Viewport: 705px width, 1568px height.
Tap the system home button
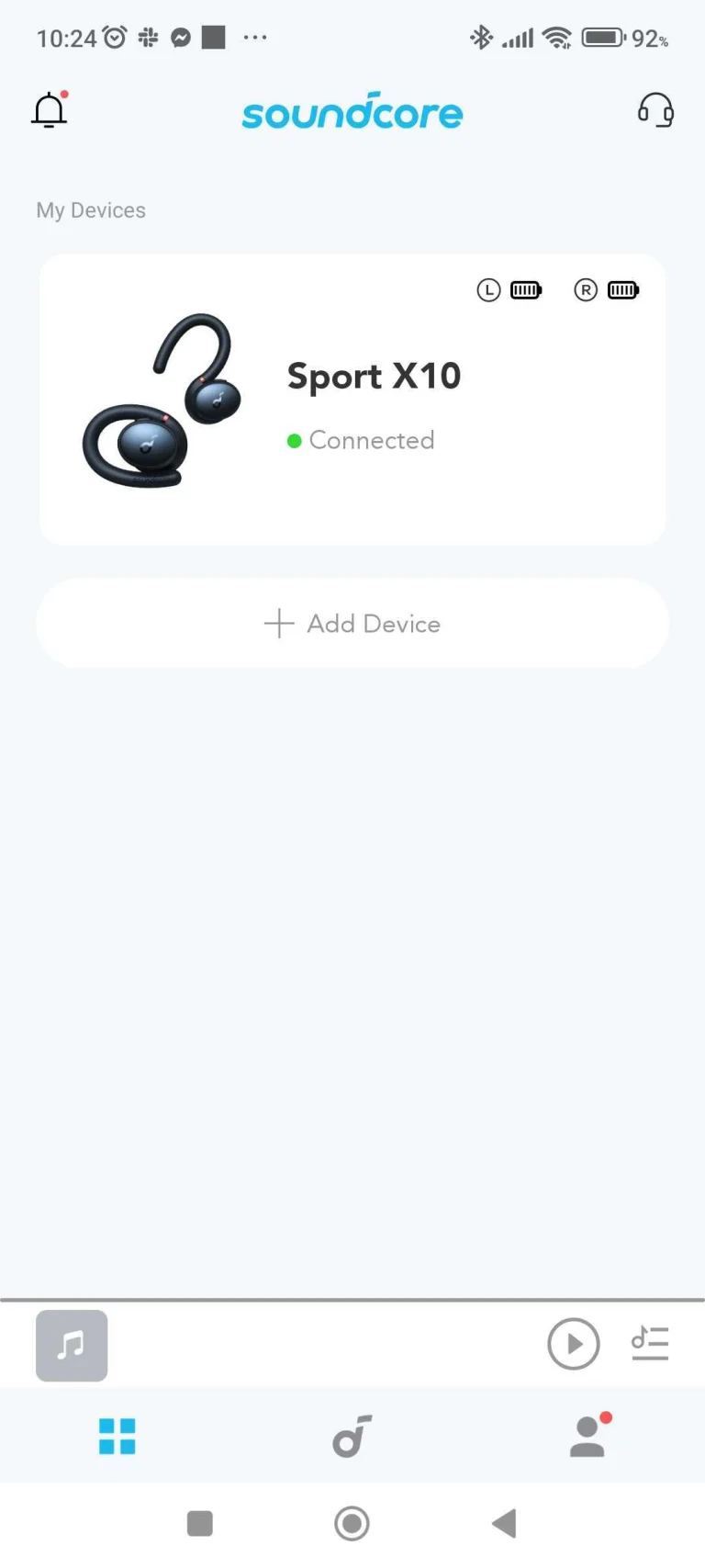pyautogui.click(x=352, y=1523)
